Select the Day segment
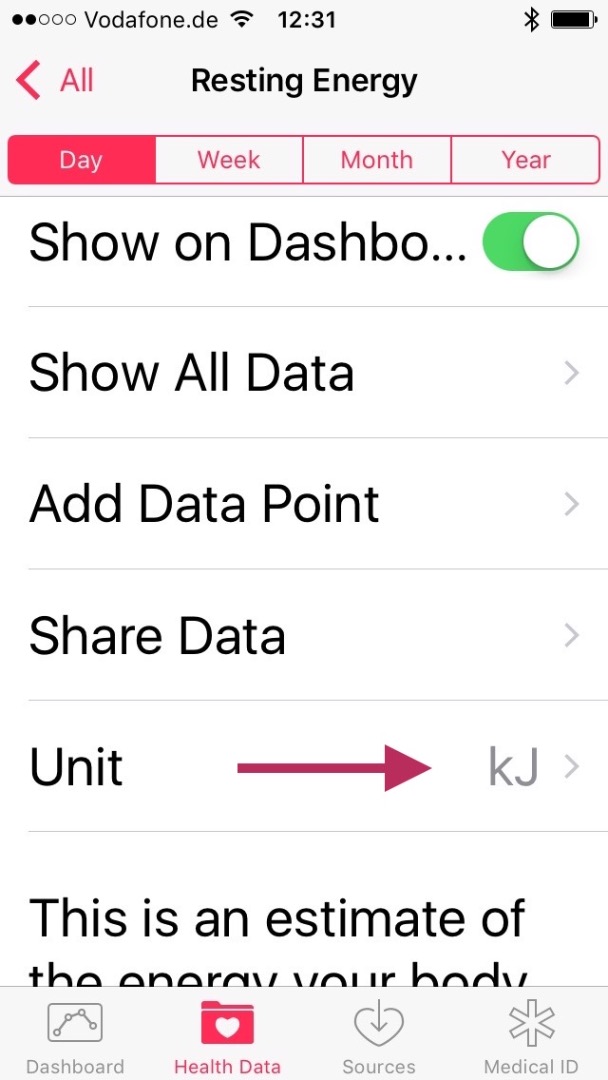Image resolution: width=608 pixels, height=1080 pixels. (81, 160)
